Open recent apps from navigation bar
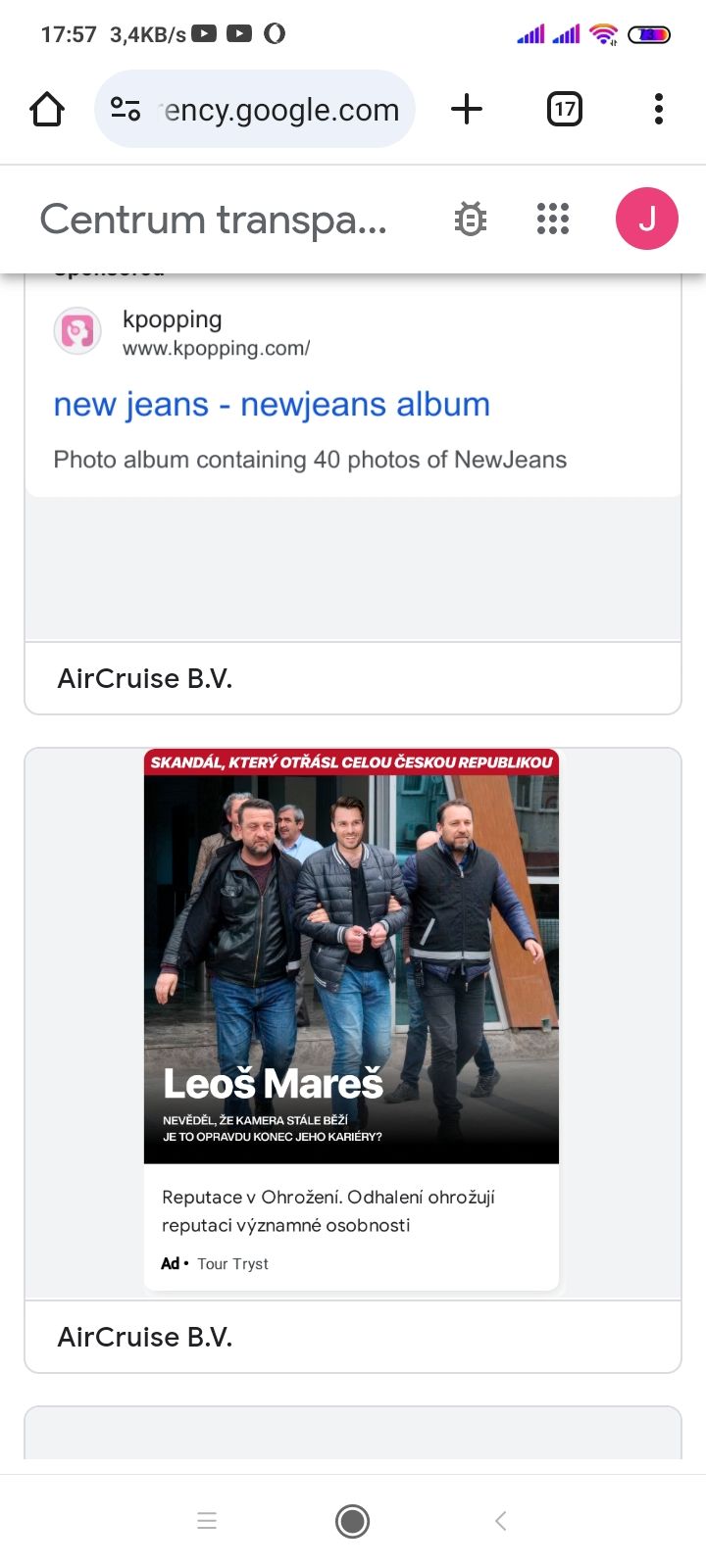 tap(207, 1521)
